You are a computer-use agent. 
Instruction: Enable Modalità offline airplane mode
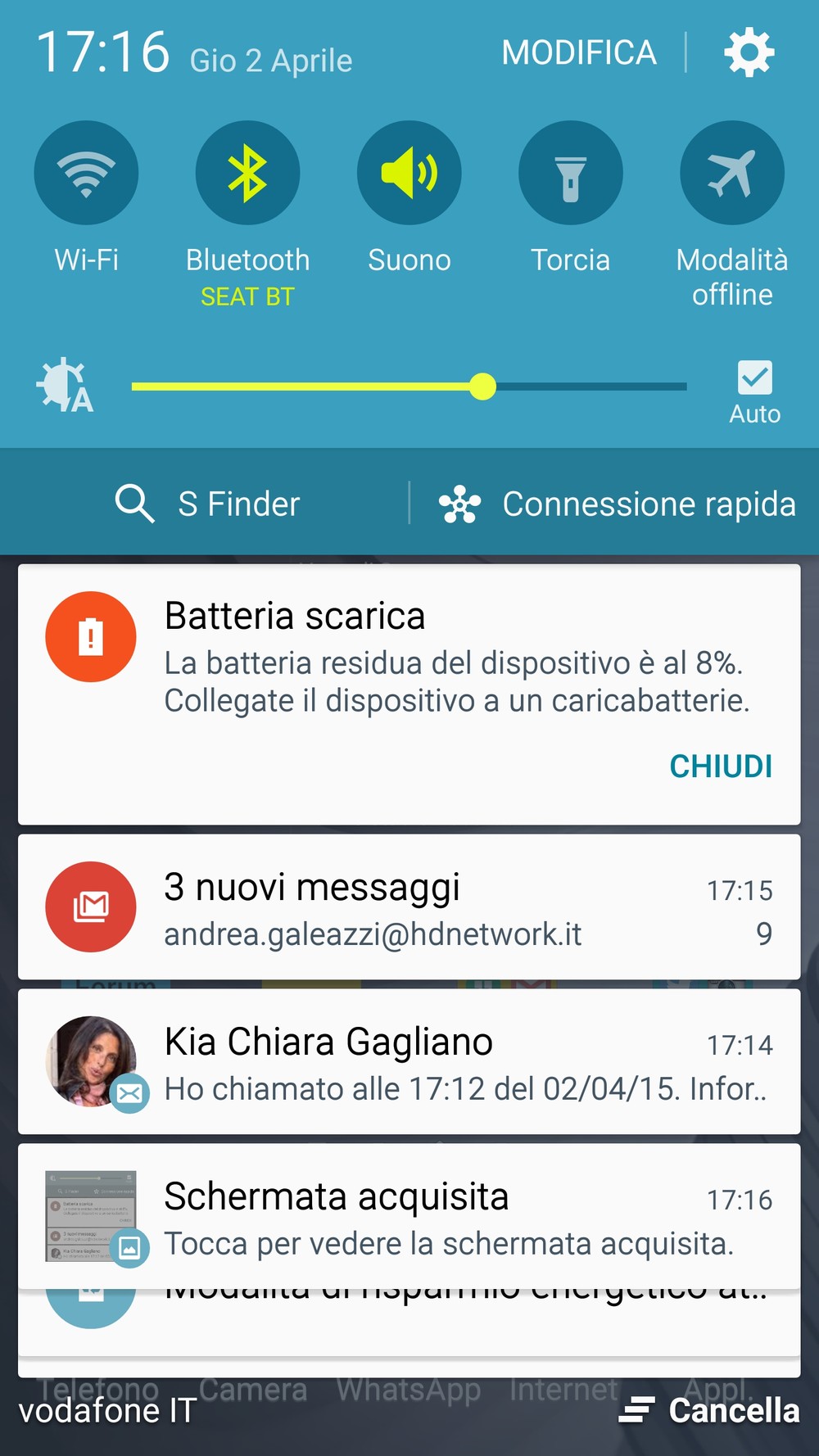731,173
